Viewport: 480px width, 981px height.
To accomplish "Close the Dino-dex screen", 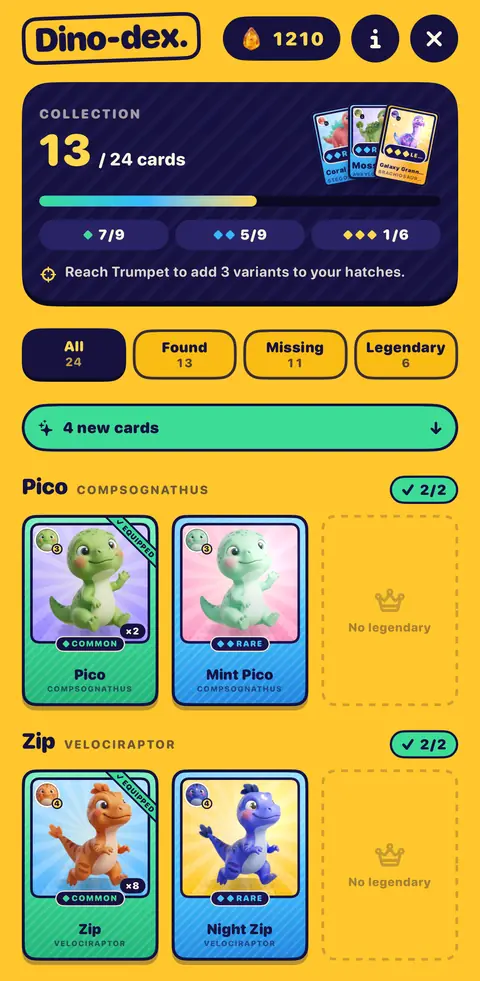I will point(434,39).
